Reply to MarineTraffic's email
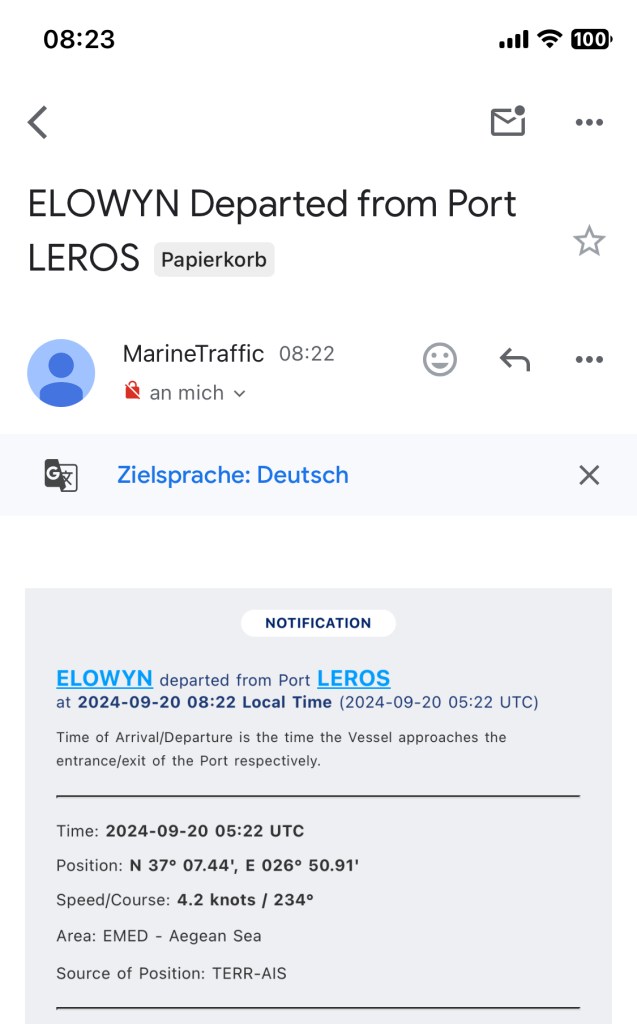The width and height of the screenshot is (637, 1024). 514,359
